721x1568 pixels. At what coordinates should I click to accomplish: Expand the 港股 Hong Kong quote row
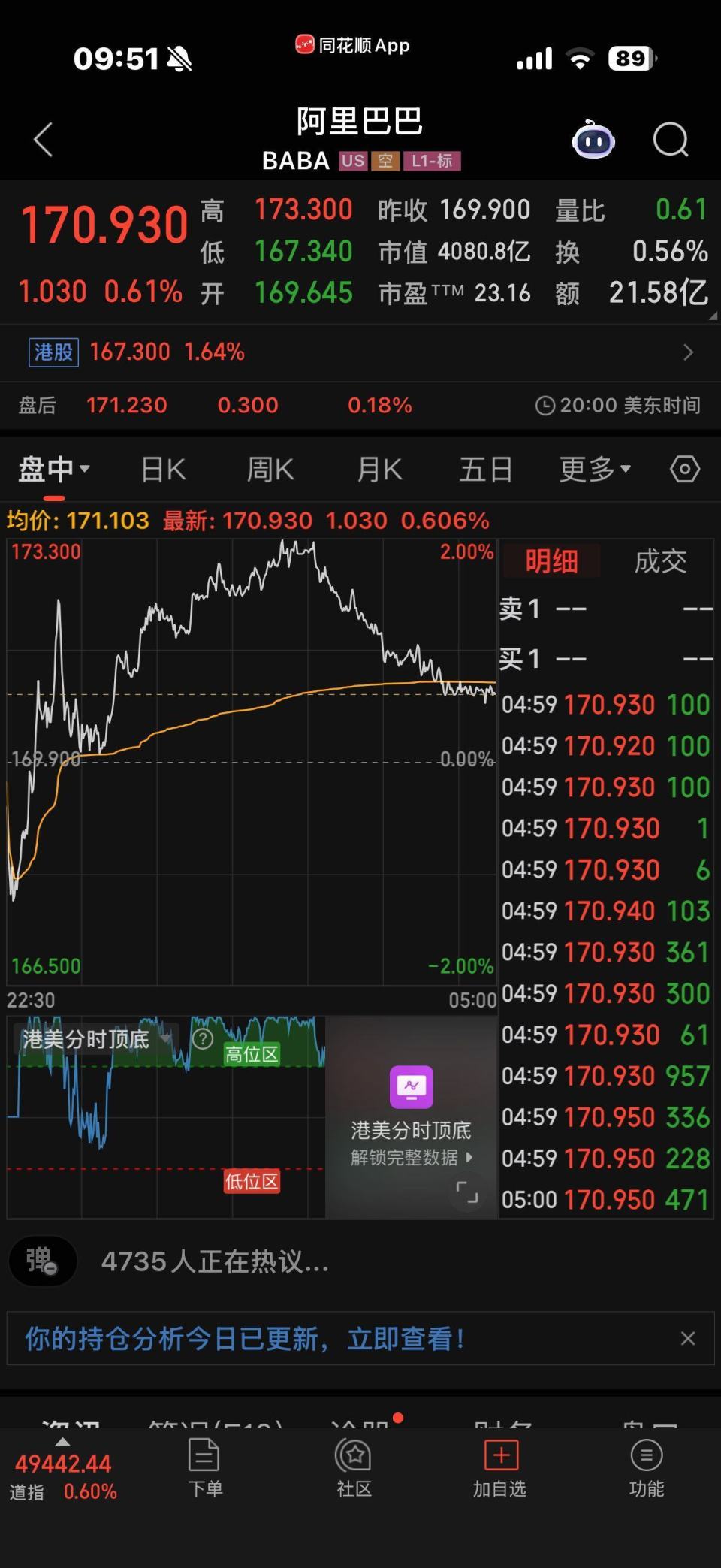[688, 352]
